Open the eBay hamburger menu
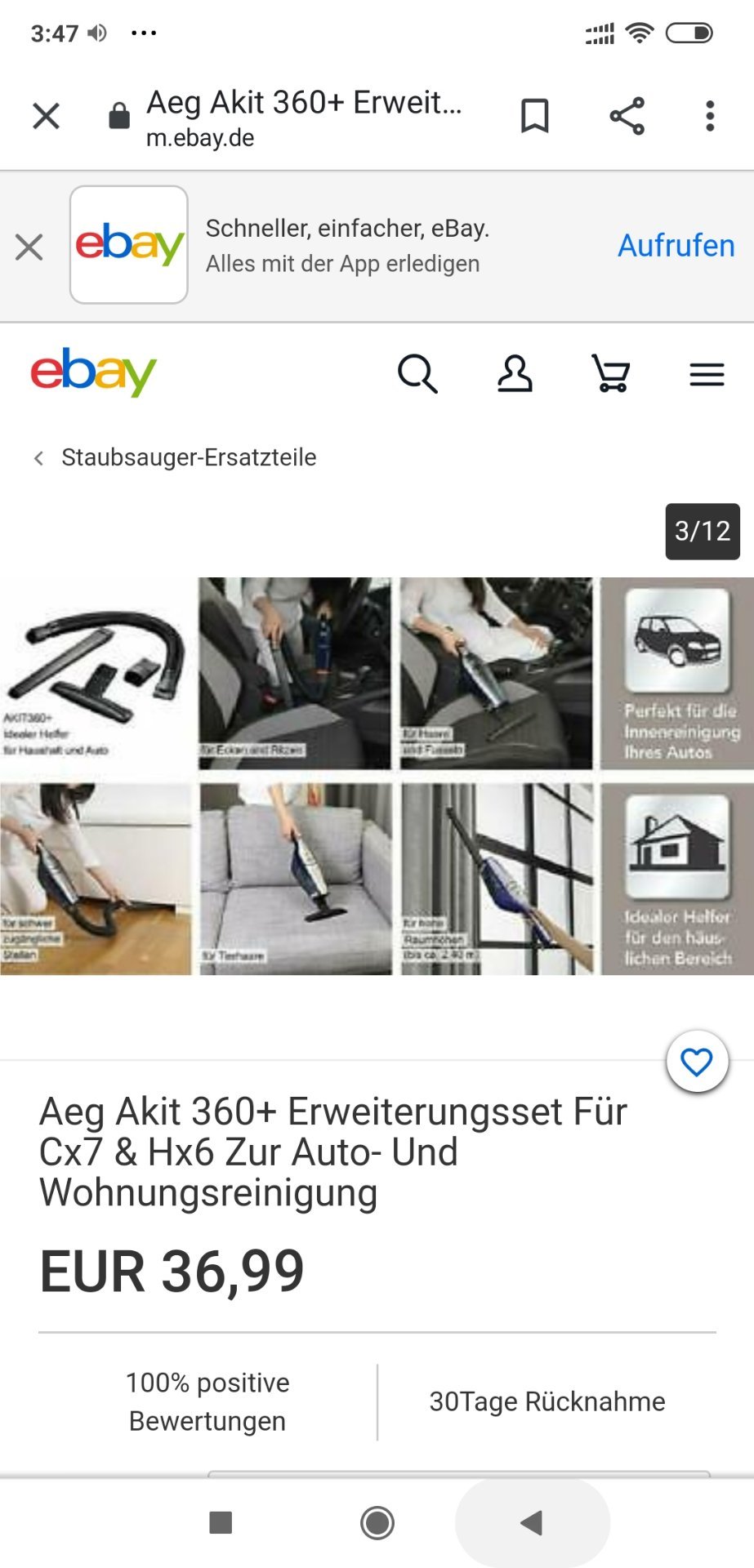This screenshot has height=1568, width=754. coord(707,374)
